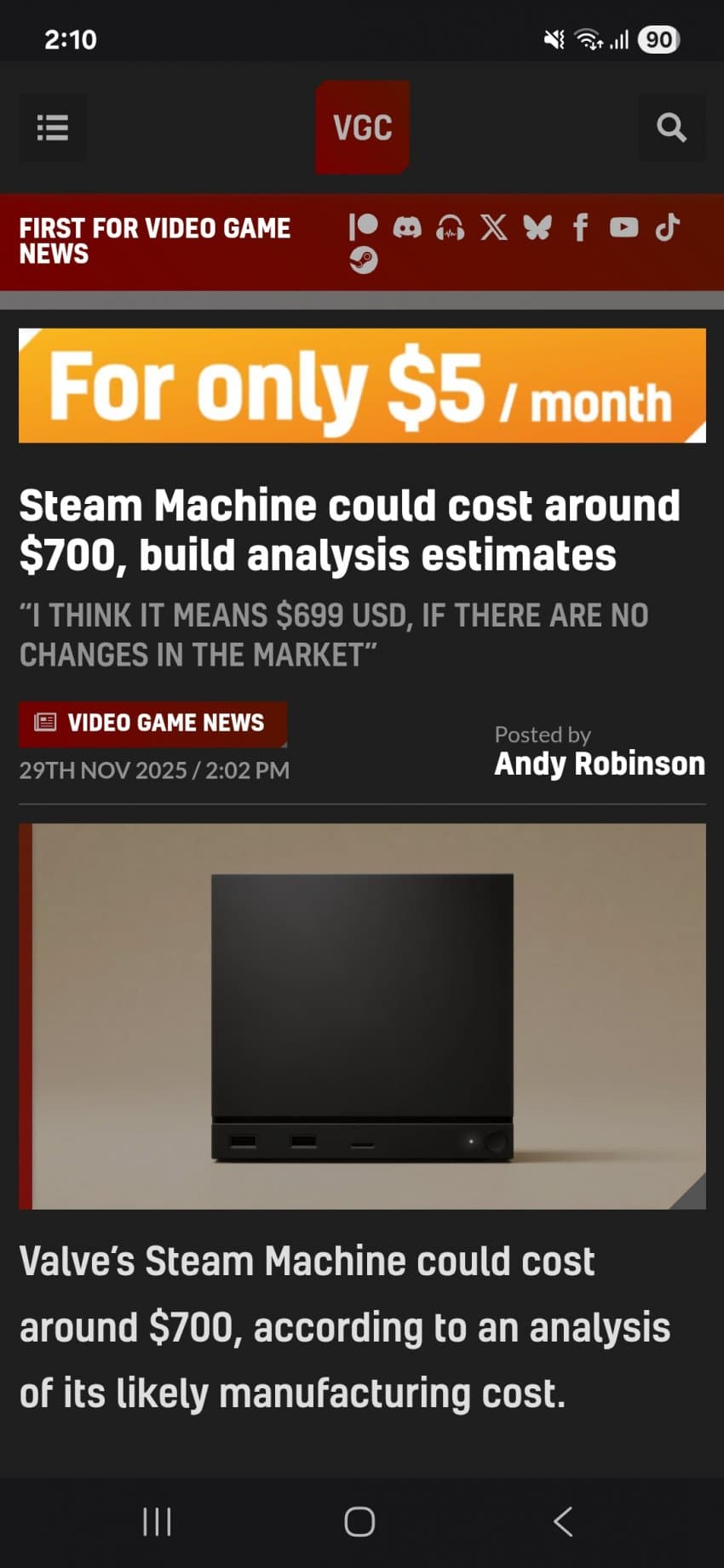
Task: Go back using the system back button
Action: [x=563, y=1521]
